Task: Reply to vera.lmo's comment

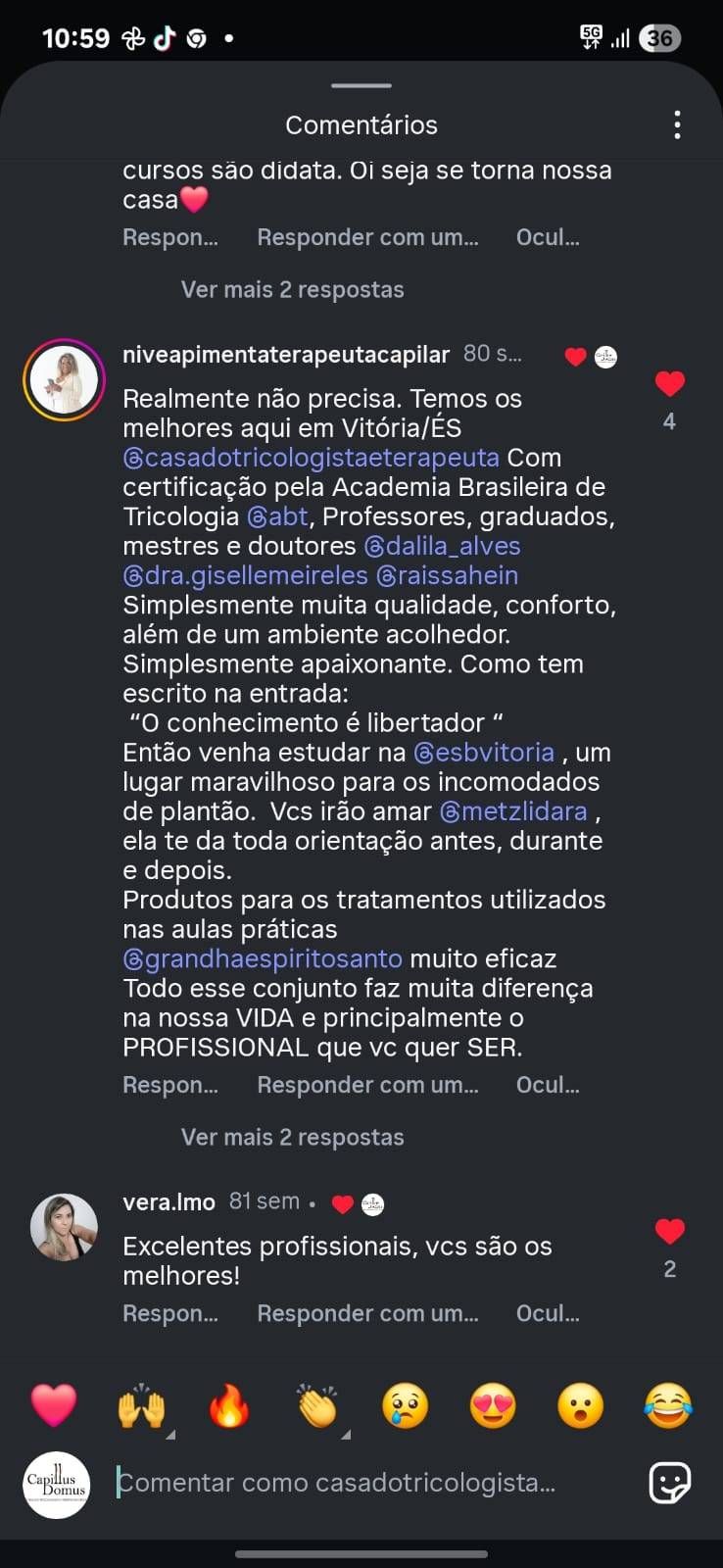Action: 169,1314
